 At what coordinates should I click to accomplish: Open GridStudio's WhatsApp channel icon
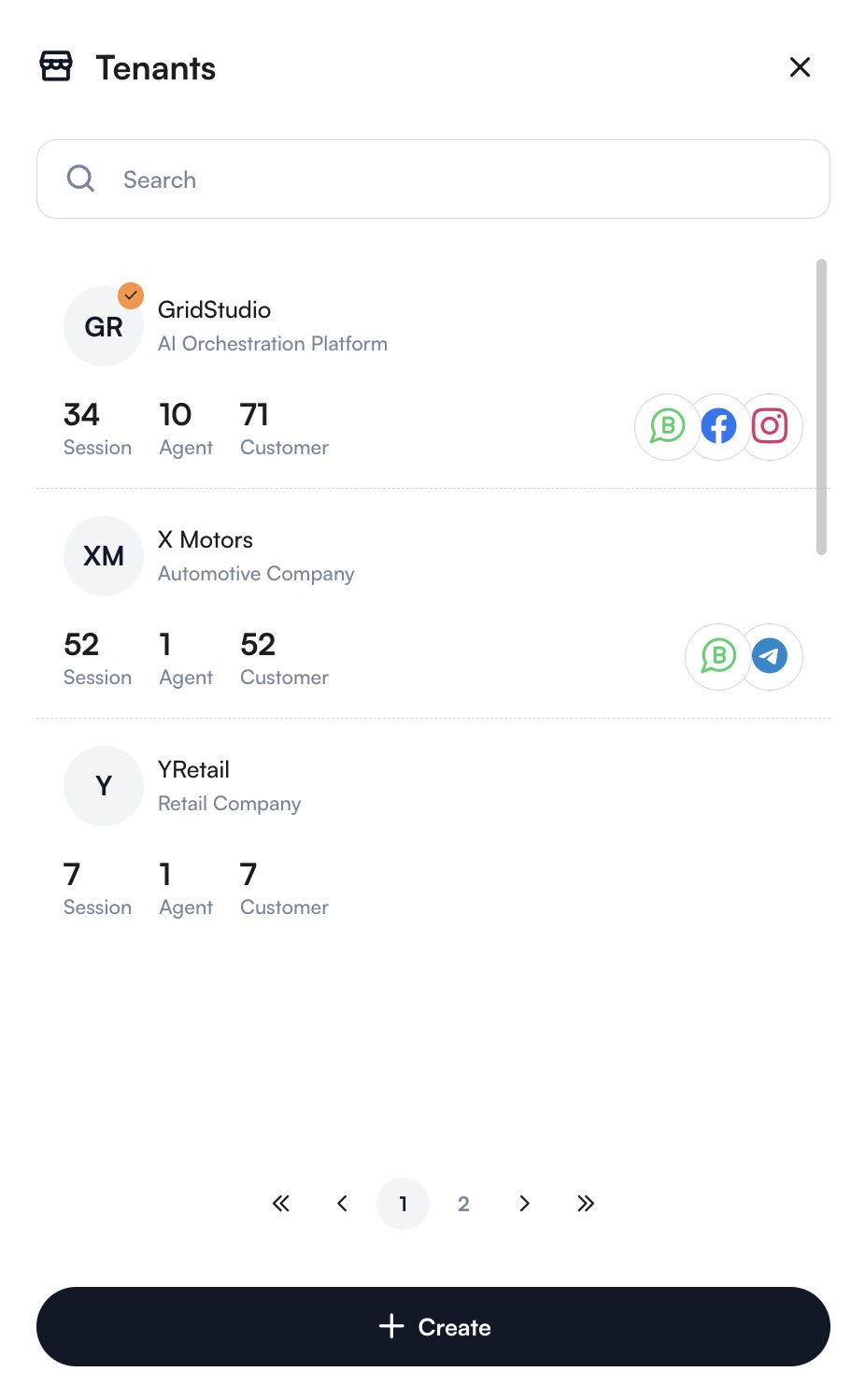click(x=666, y=426)
